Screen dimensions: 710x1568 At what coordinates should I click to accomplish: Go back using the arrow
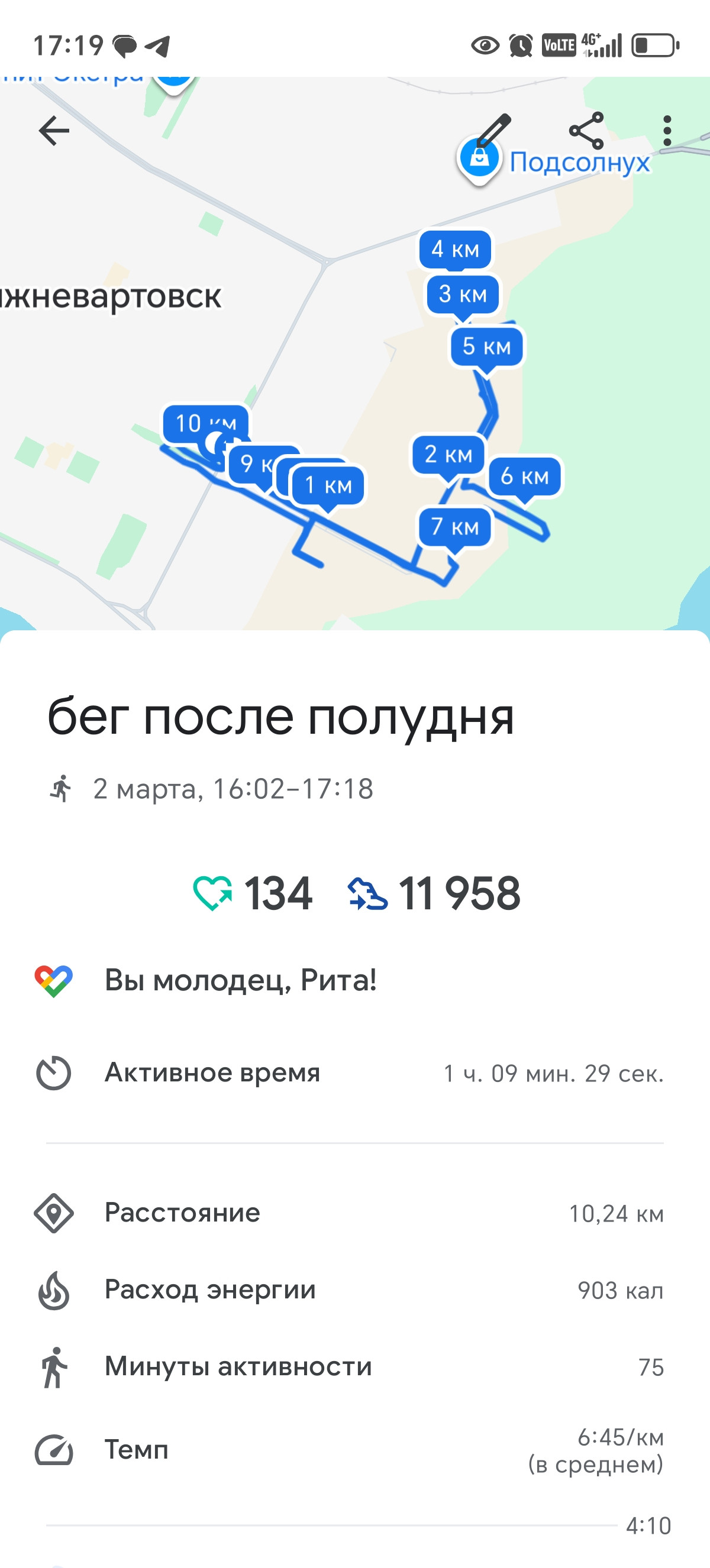54,131
